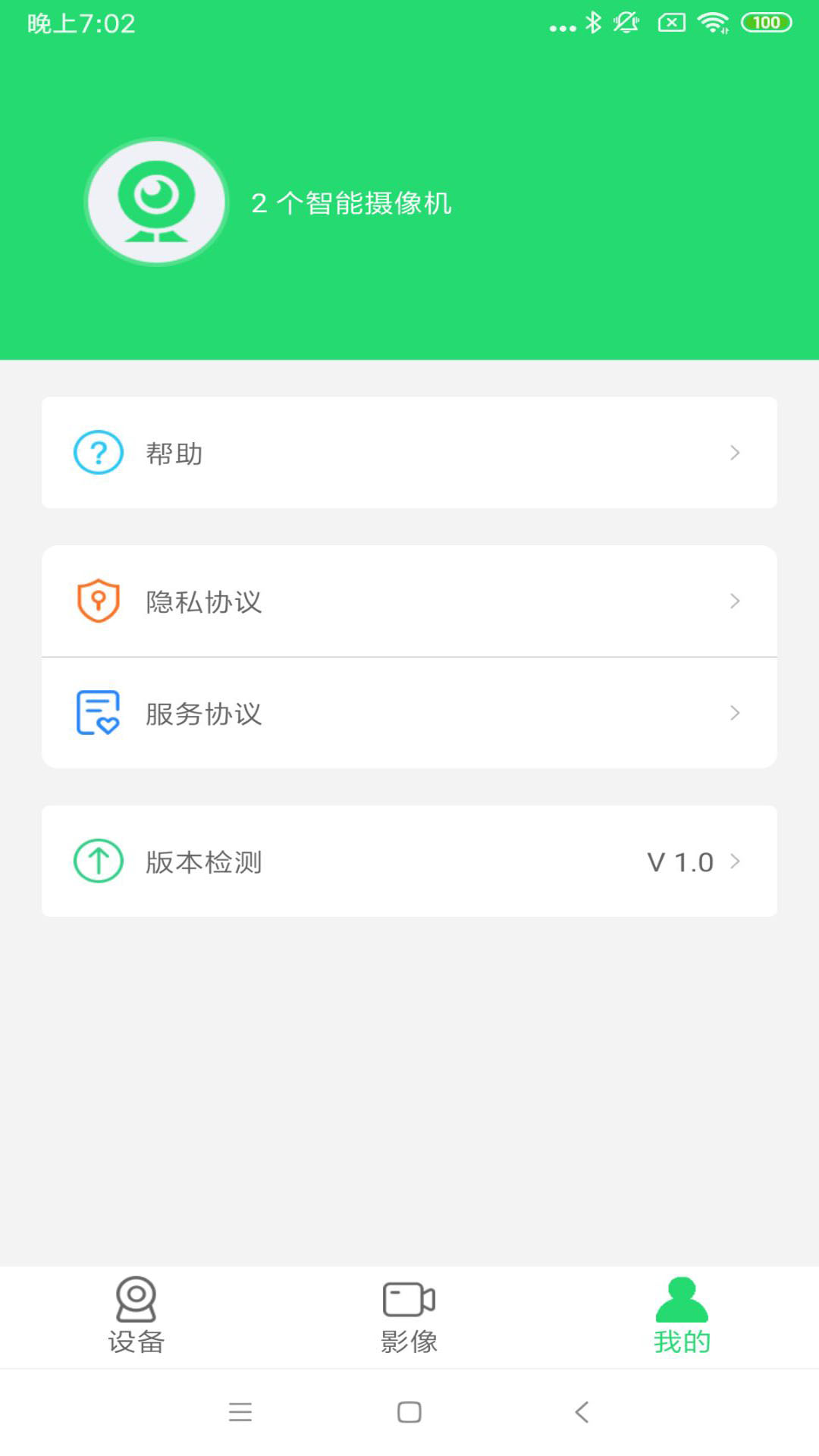This screenshot has height=1456, width=819.
Task: Open 隐私协议 using the right arrow
Action: pyautogui.click(x=734, y=601)
